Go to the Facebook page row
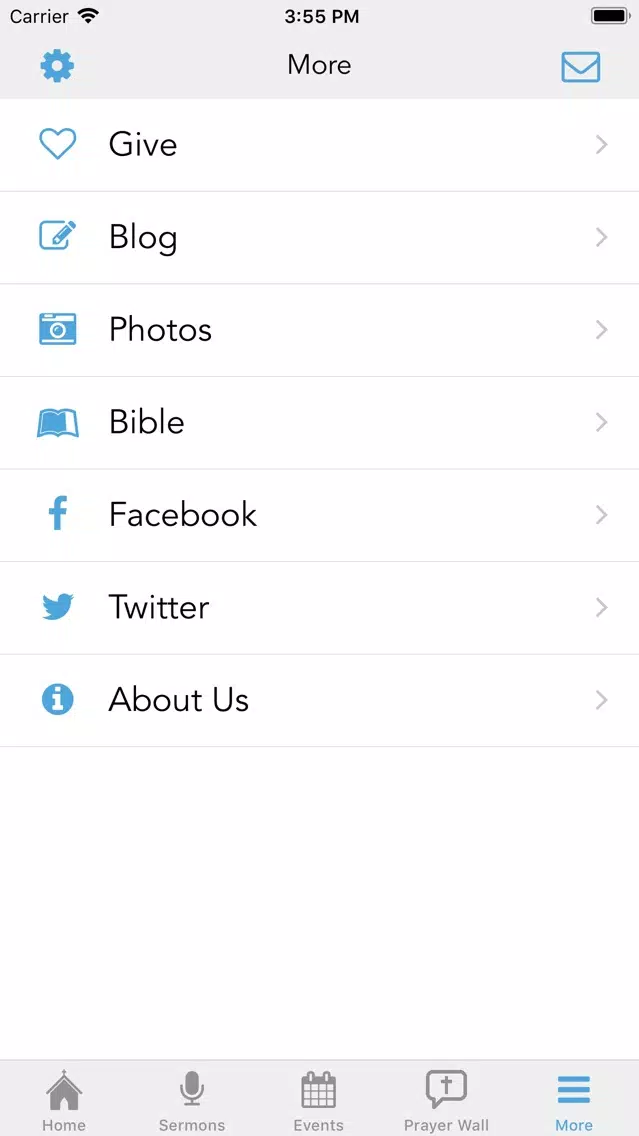This screenshot has height=1136, width=639. (x=320, y=515)
